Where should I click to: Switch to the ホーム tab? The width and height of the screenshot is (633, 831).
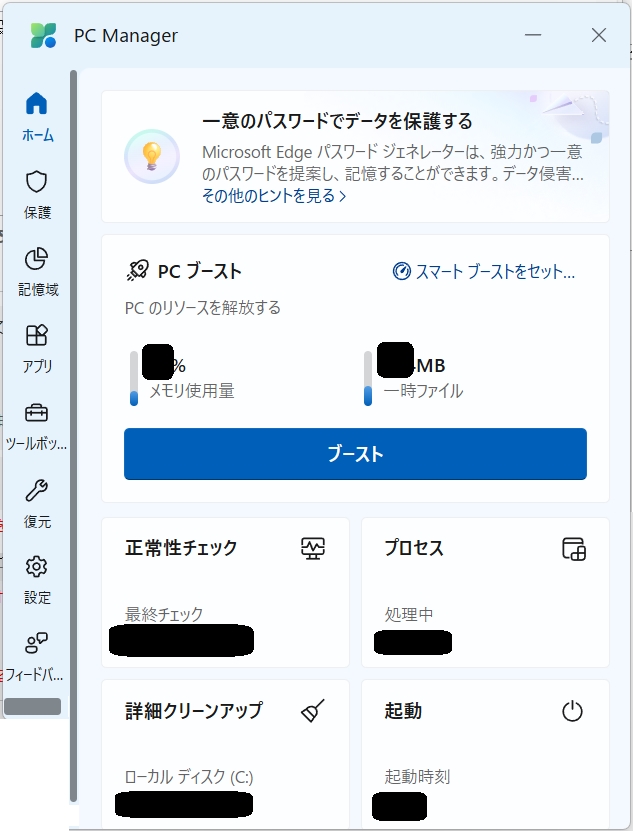(37, 116)
